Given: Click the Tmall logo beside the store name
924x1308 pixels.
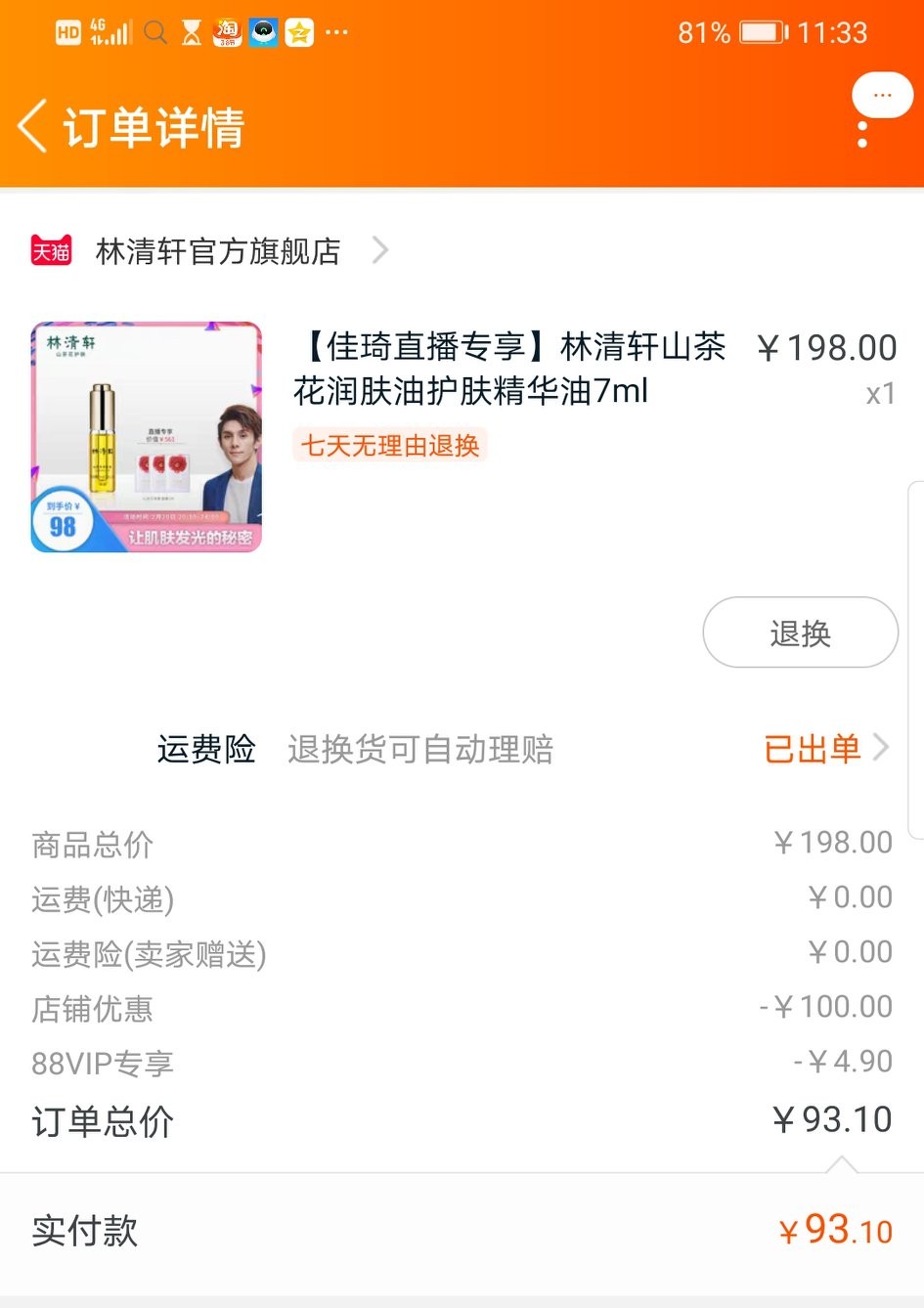Looking at the screenshot, I should coord(51,251).
